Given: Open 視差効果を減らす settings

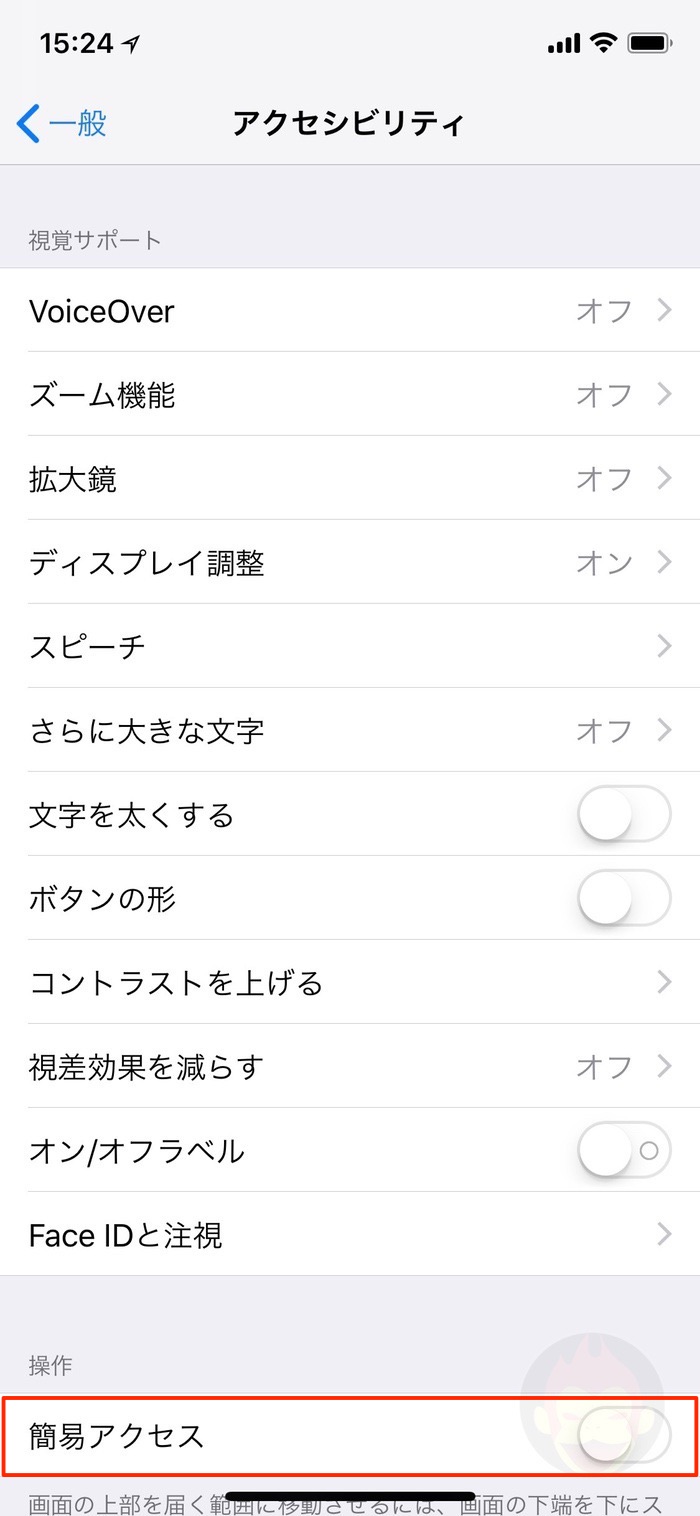Looking at the screenshot, I should point(350,1067).
